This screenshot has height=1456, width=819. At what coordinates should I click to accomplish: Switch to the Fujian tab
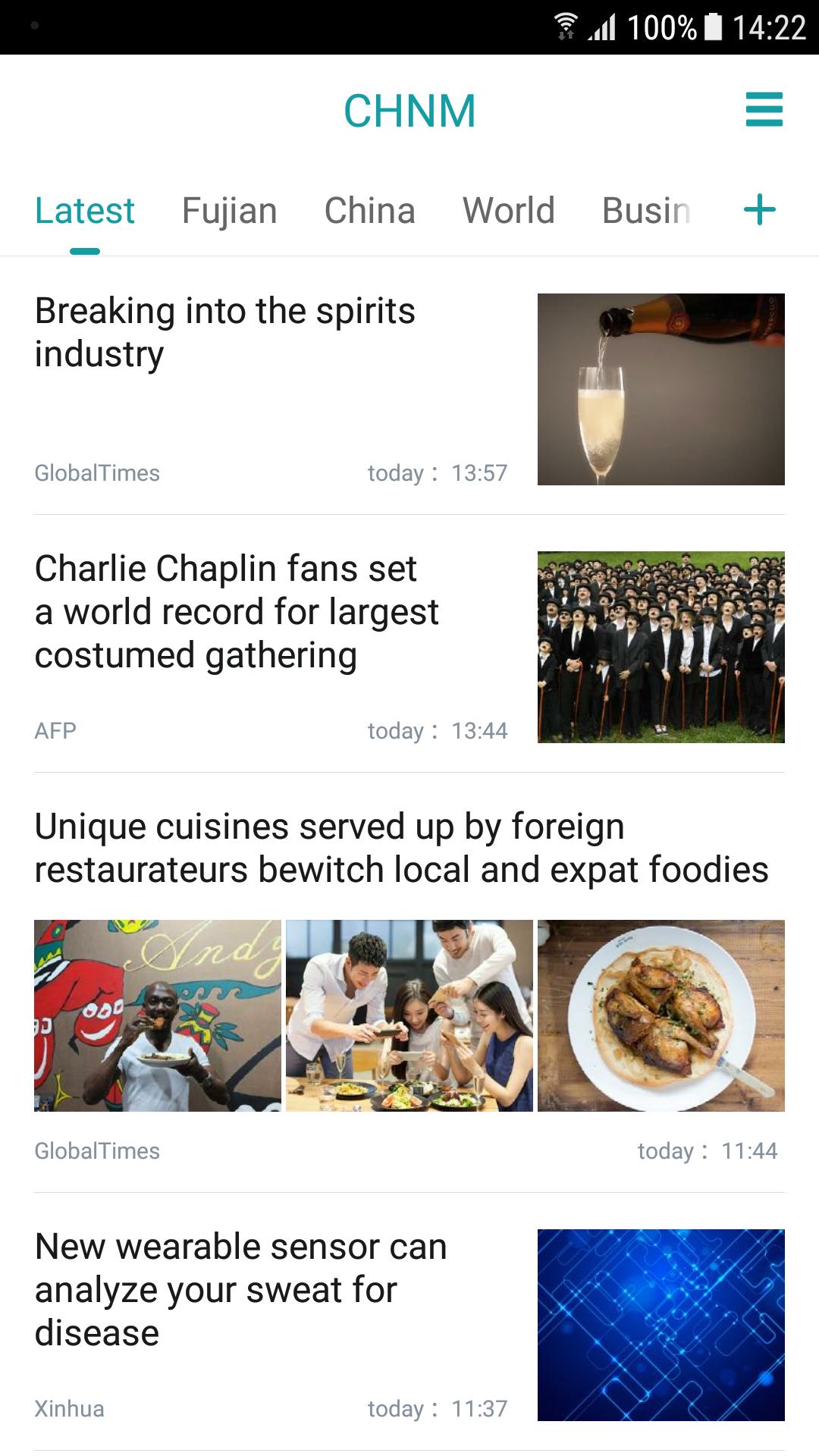click(x=230, y=211)
